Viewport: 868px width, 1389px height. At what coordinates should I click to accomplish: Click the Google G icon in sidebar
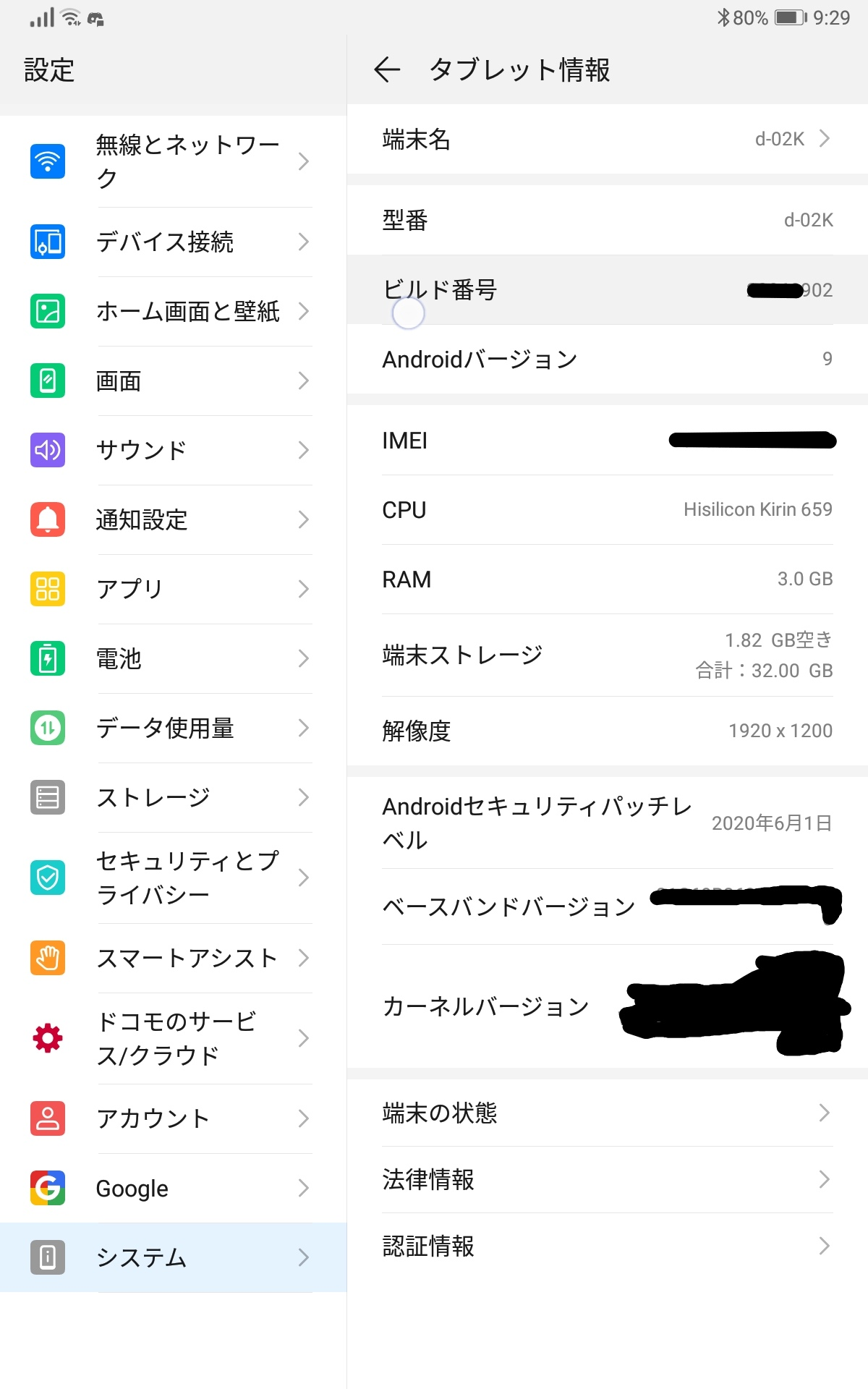point(47,1188)
